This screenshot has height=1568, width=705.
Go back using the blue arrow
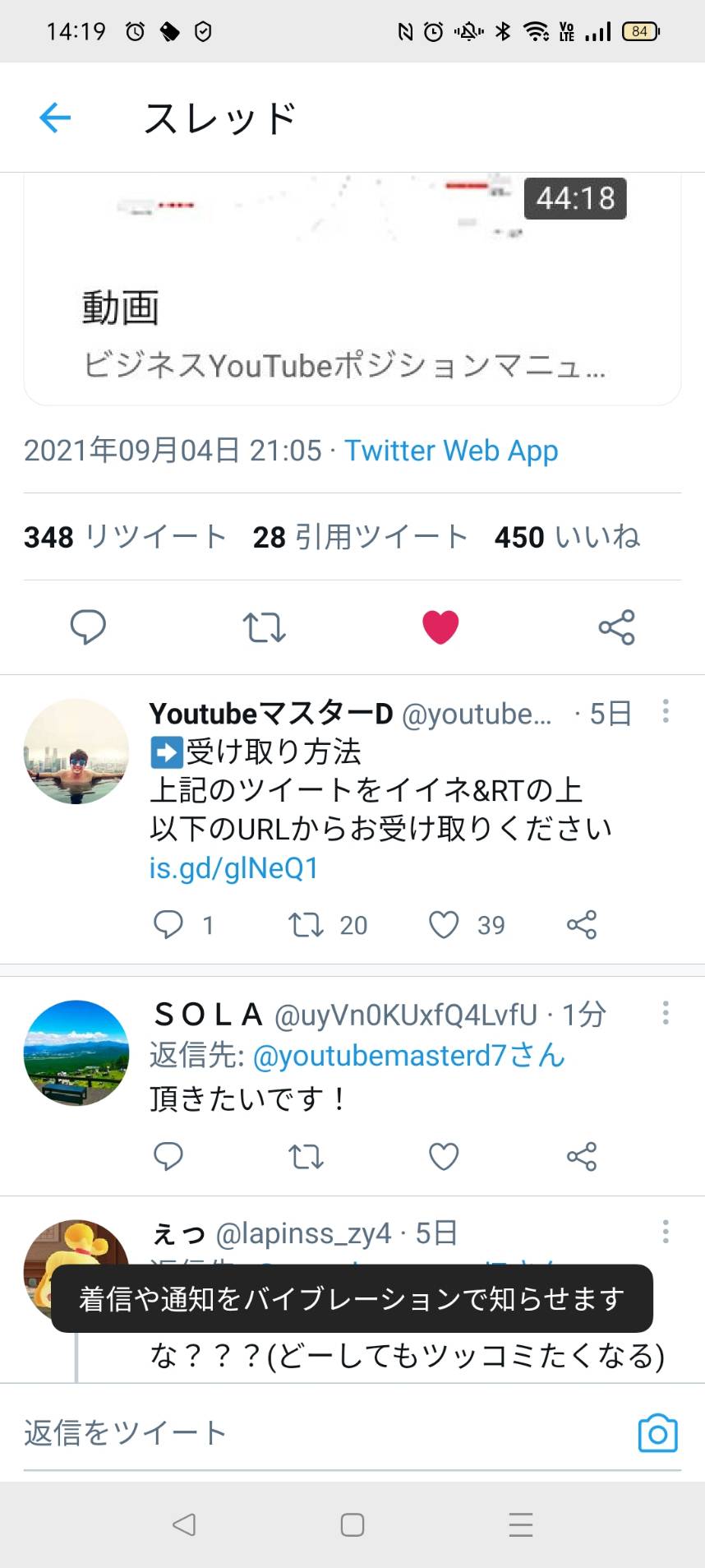[55, 118]
